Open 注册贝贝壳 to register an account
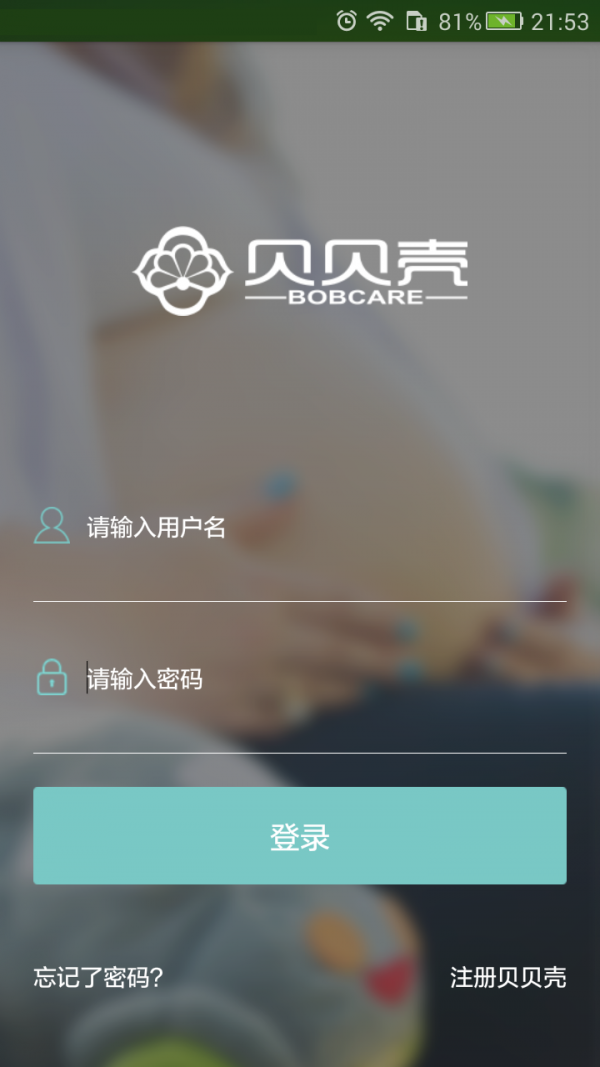The width and height of the screenshot is (600, 1067). pos(508,977)
